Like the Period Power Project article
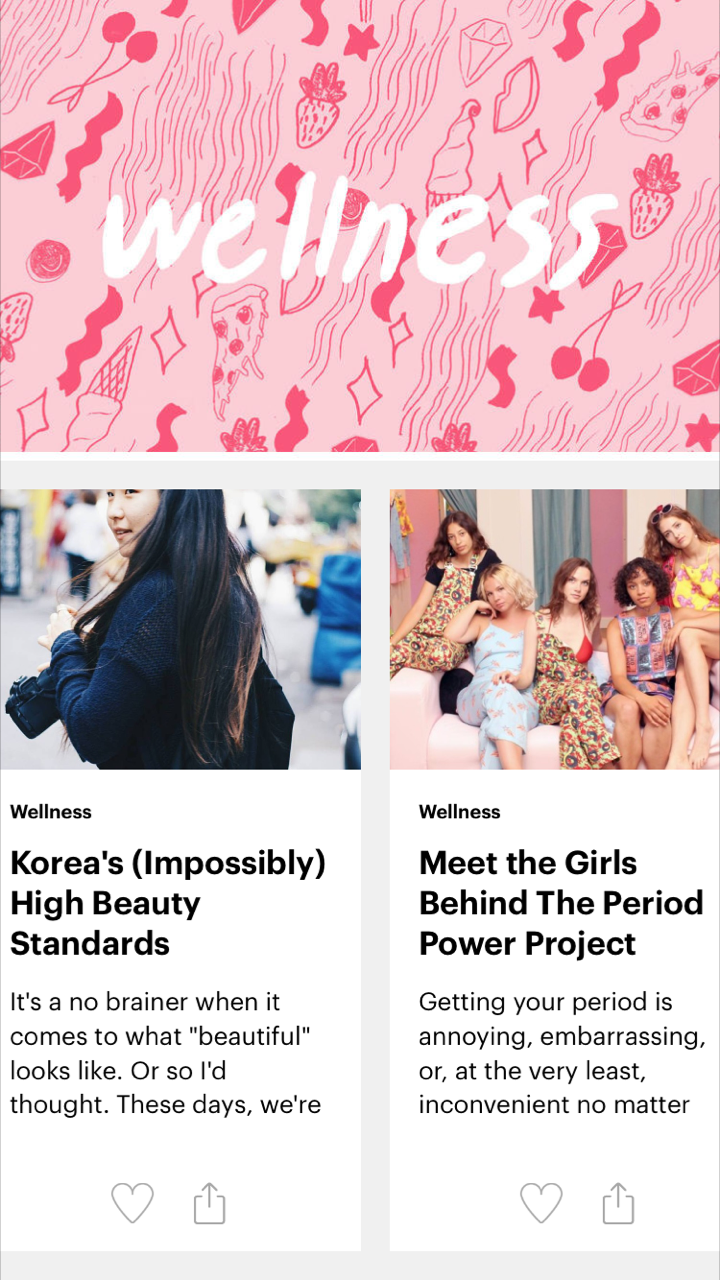This screenshot has height=1280, width=720. click(541, 1203)
